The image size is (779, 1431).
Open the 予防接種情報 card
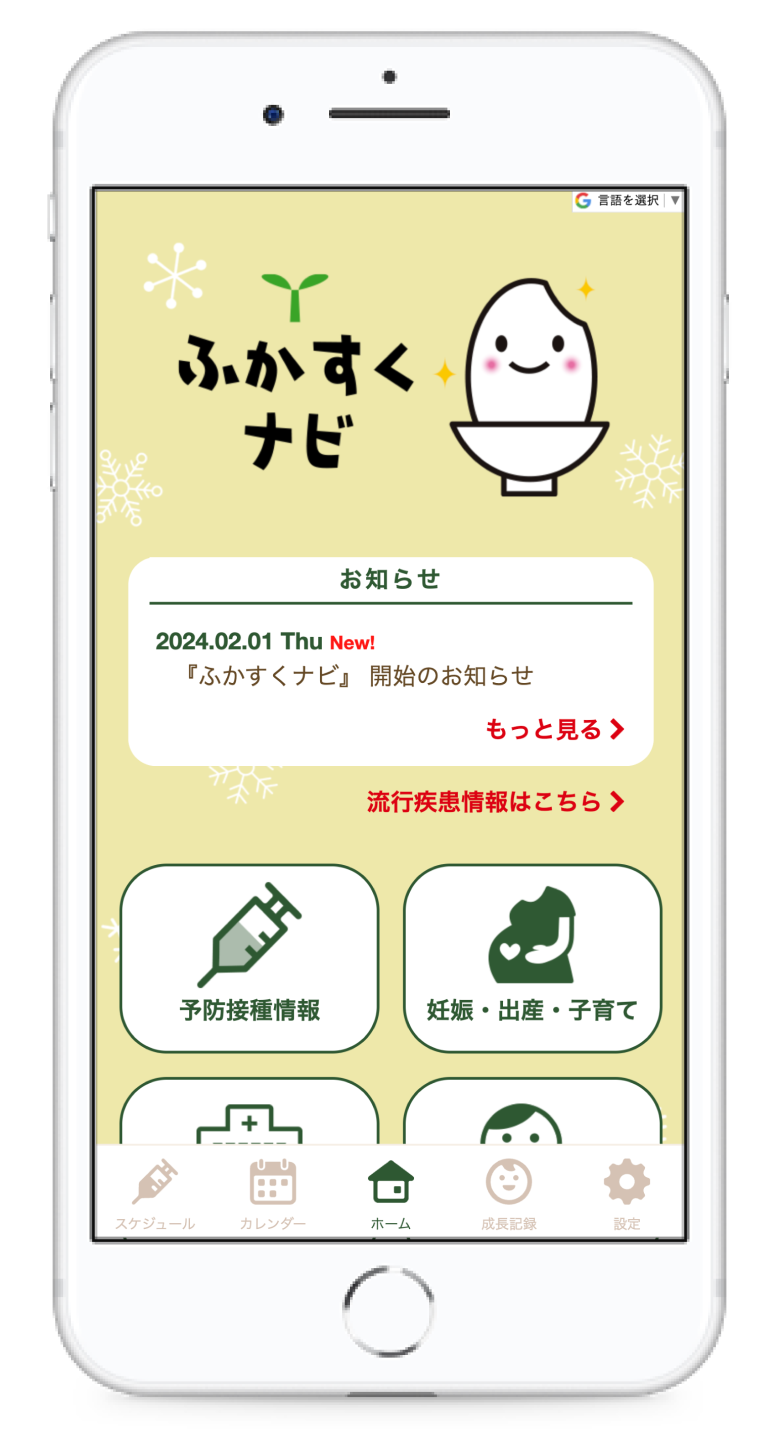click(249, 958)
